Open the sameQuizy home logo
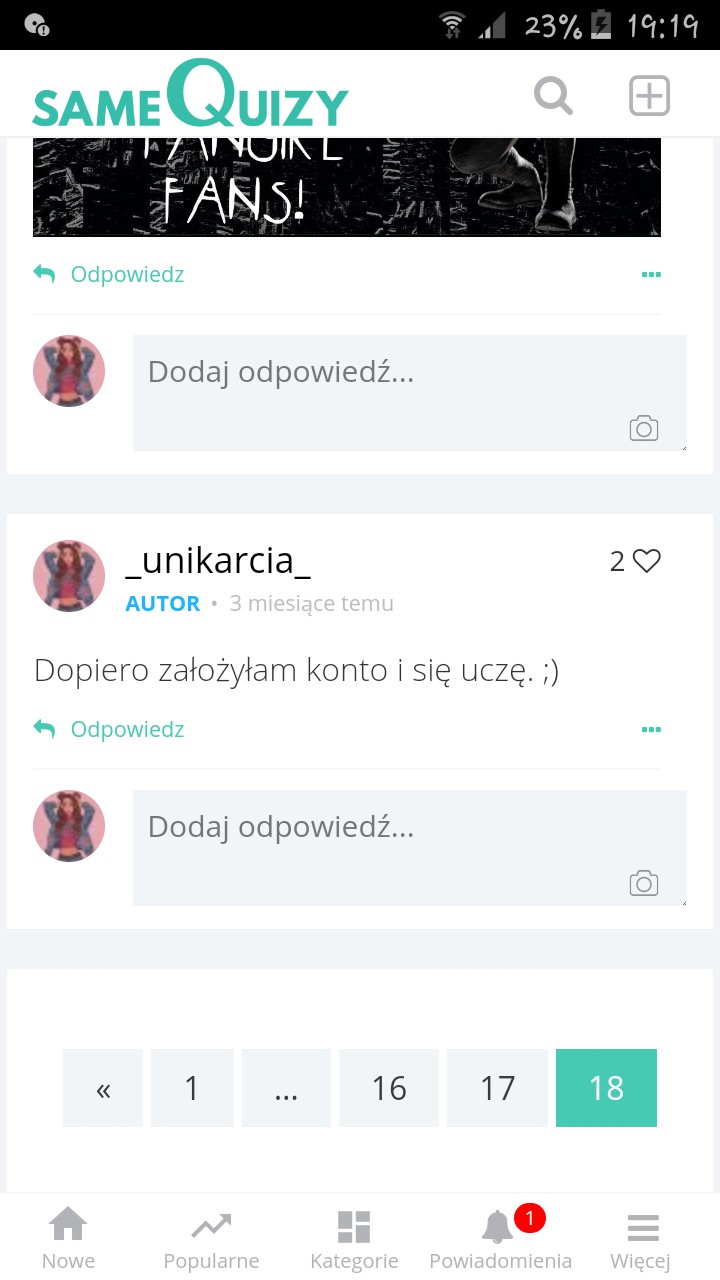 190,98
